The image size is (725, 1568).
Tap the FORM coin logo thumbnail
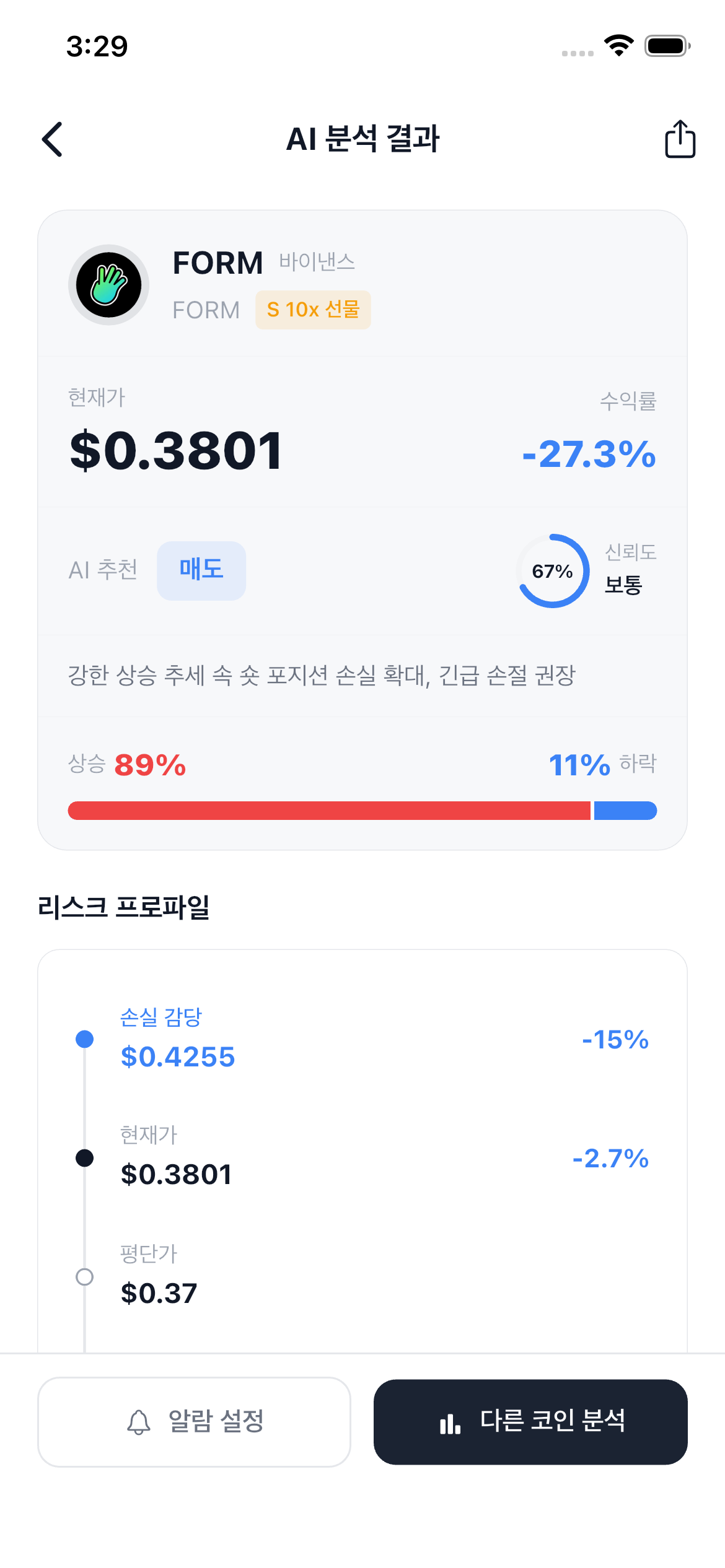108,285
